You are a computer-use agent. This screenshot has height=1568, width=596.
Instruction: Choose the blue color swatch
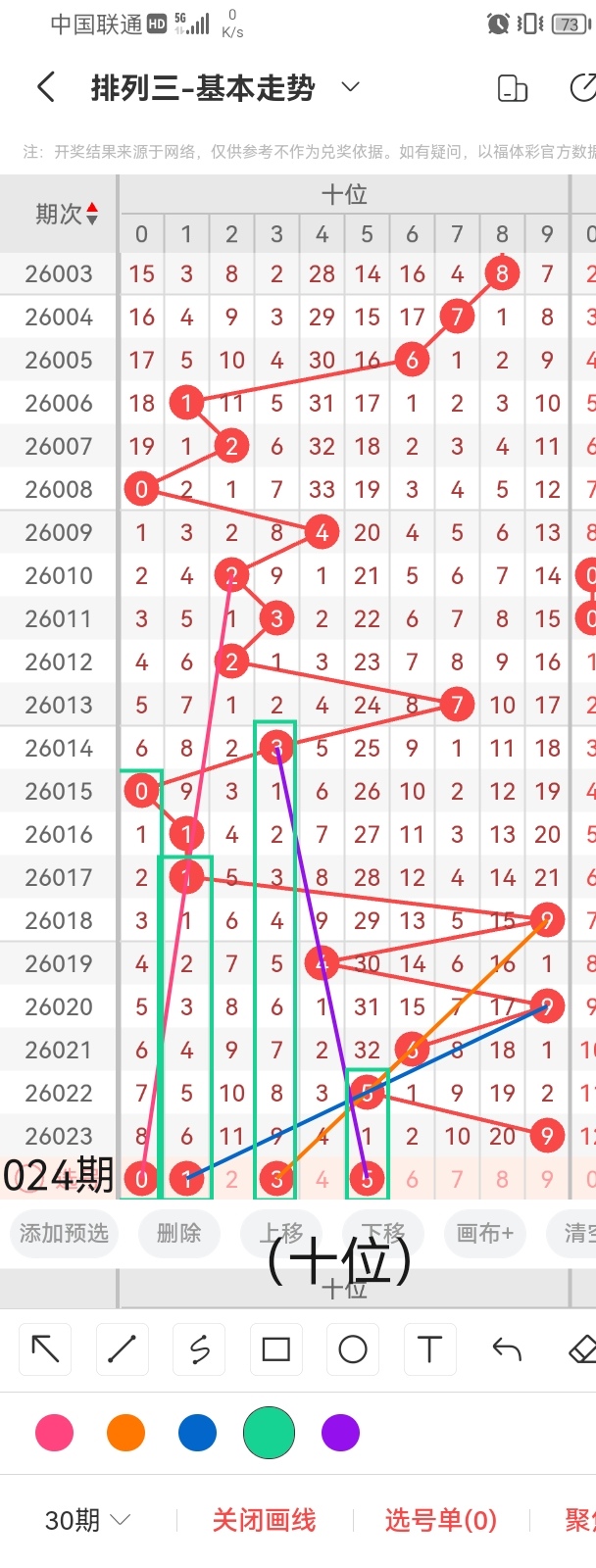pyautogui.click(x=197, y=1433)
